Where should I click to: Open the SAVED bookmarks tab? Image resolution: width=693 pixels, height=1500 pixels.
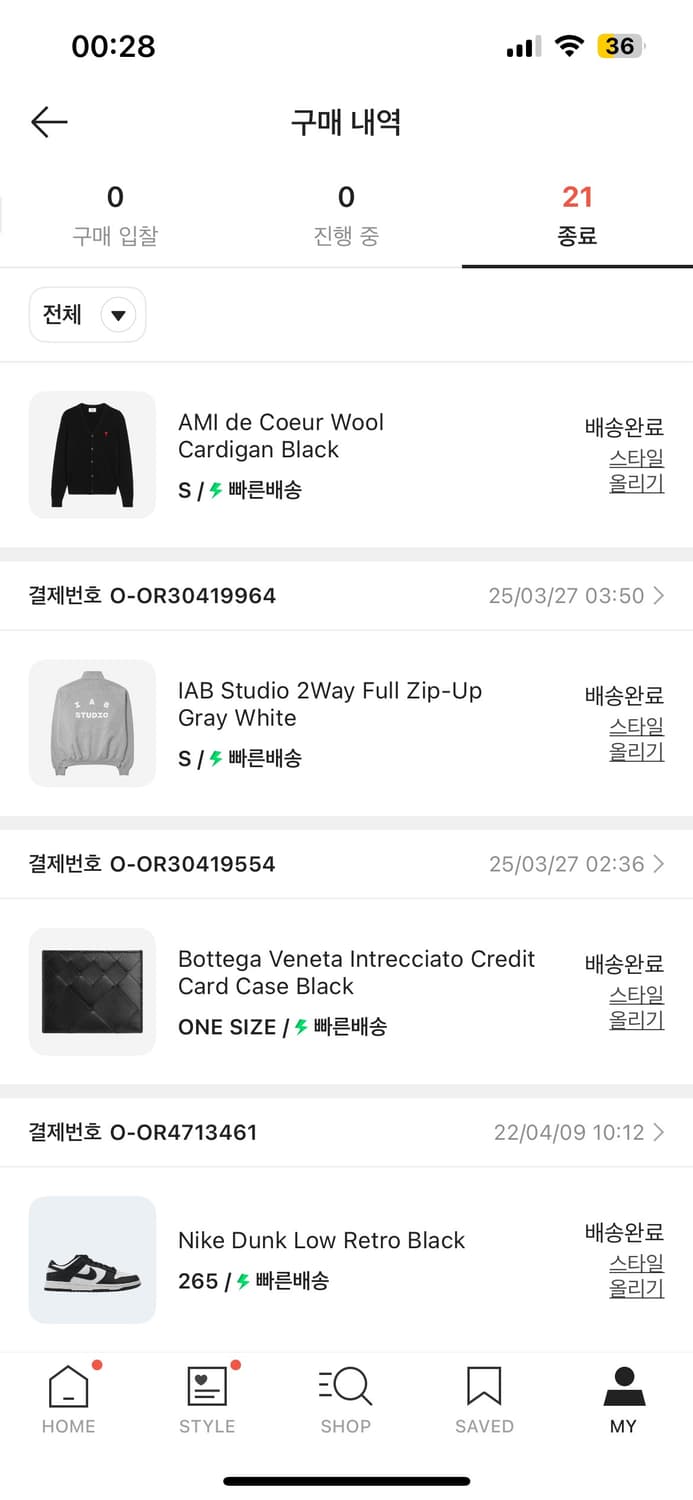[484, 1400]
